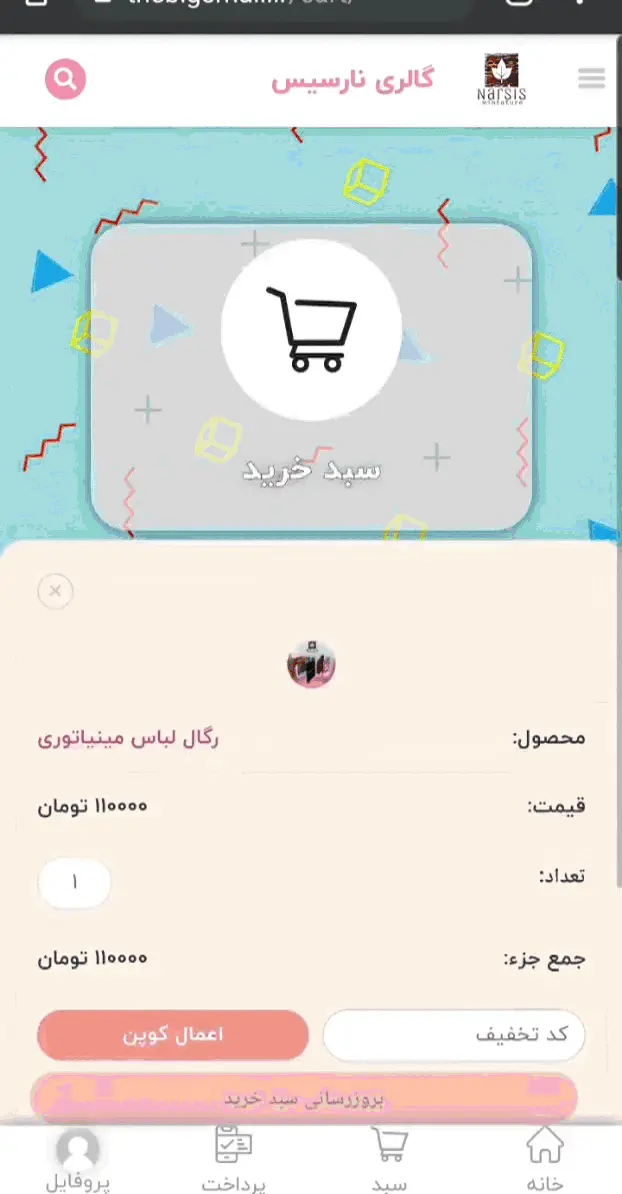Open the pink search icon
Screen dimensions: 622x1194
pyautogui.click(x=66, y=80)
